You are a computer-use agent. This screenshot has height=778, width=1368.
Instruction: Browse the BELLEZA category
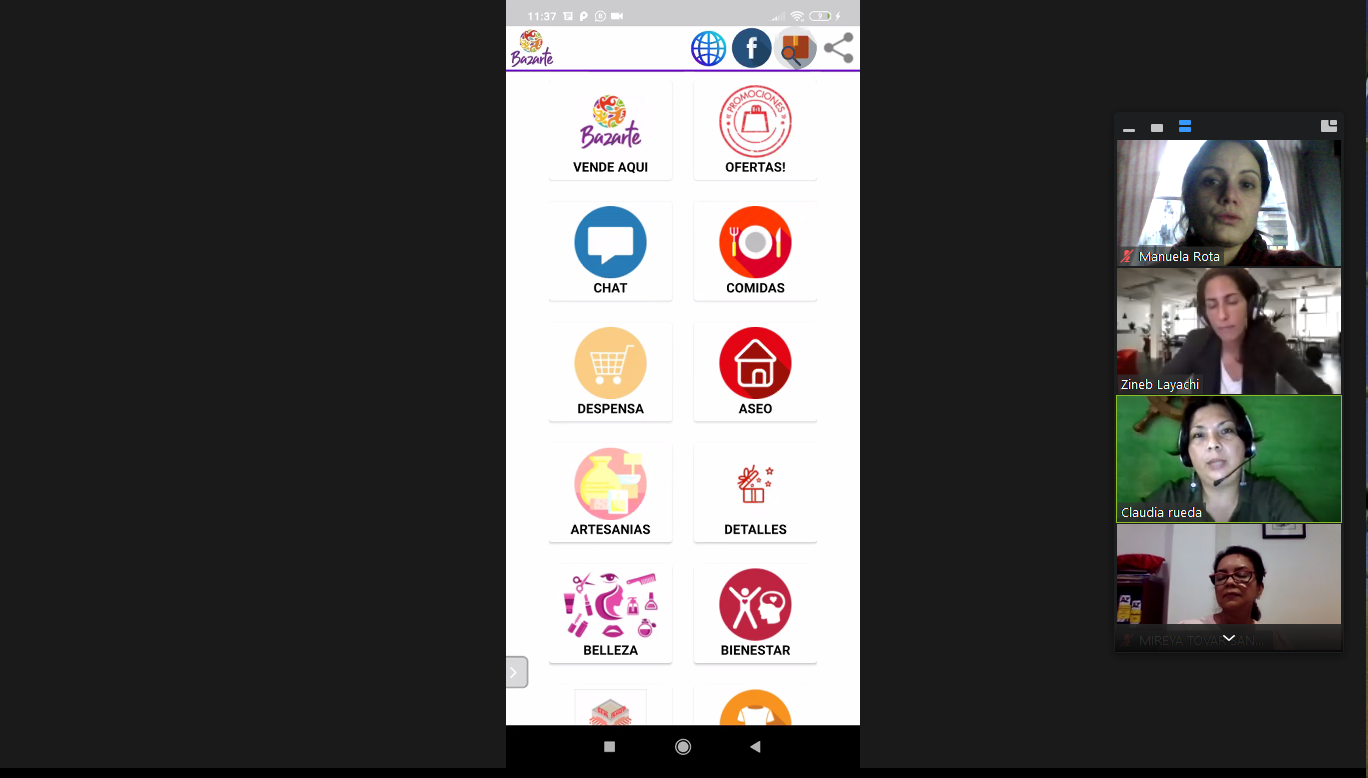[610, 614]
